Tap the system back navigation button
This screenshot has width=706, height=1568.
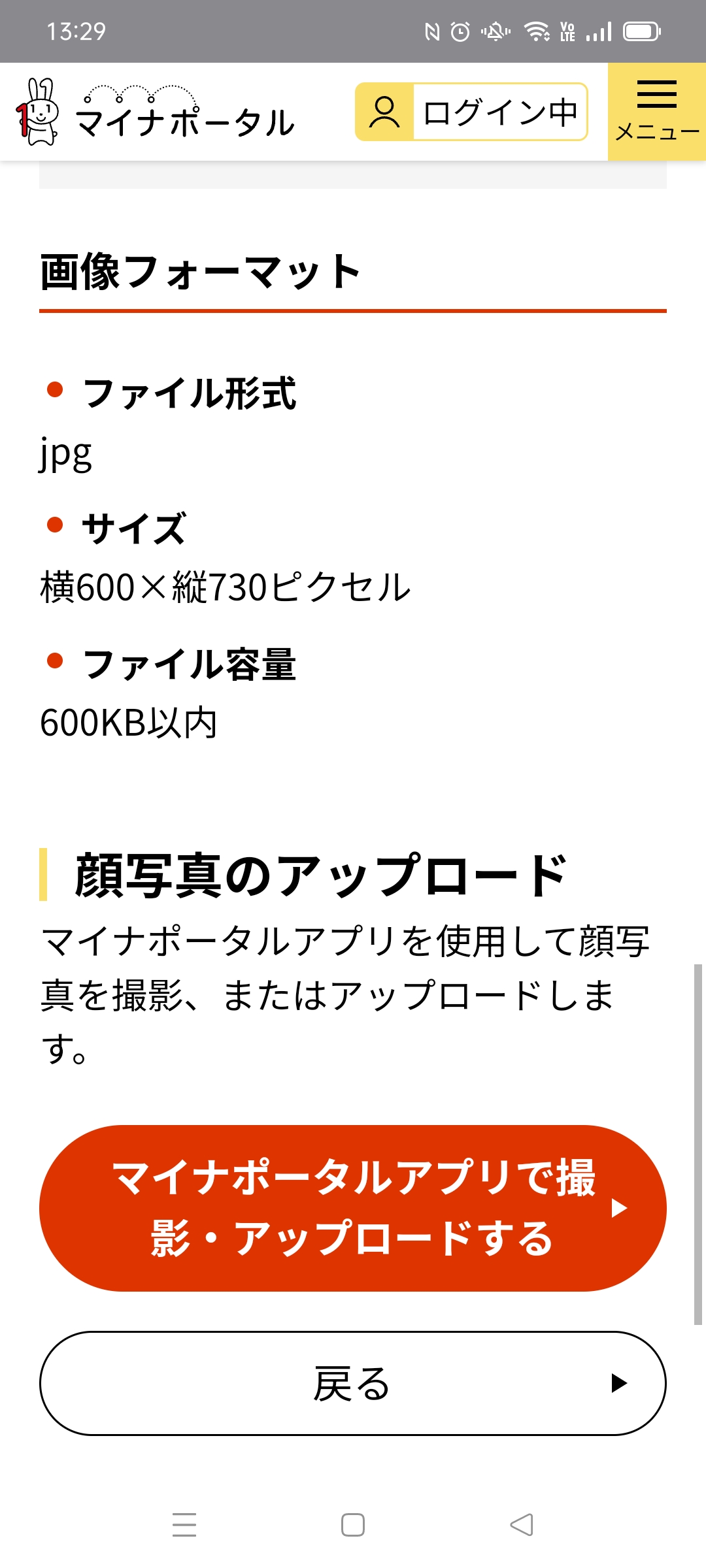point(522,1525)
